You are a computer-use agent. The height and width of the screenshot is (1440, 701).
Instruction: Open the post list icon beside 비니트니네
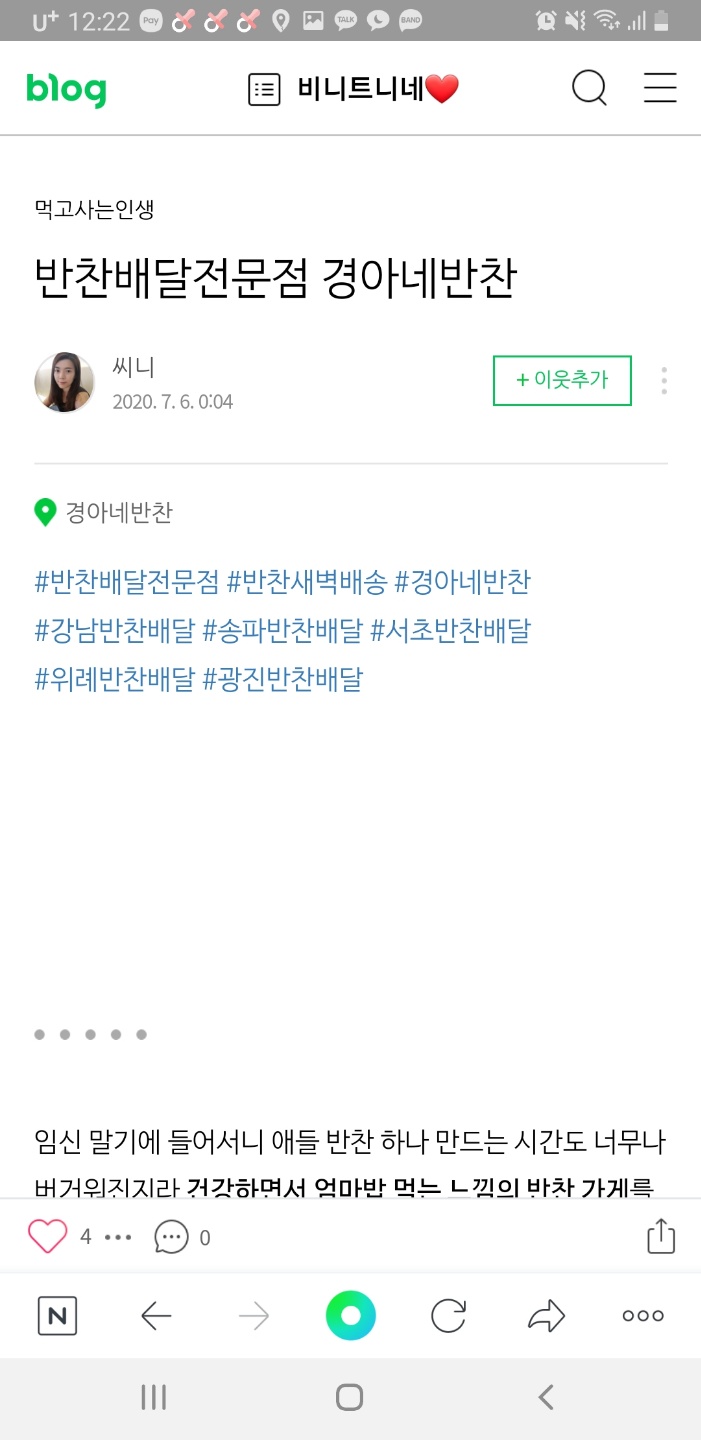(x=264, y=90)
